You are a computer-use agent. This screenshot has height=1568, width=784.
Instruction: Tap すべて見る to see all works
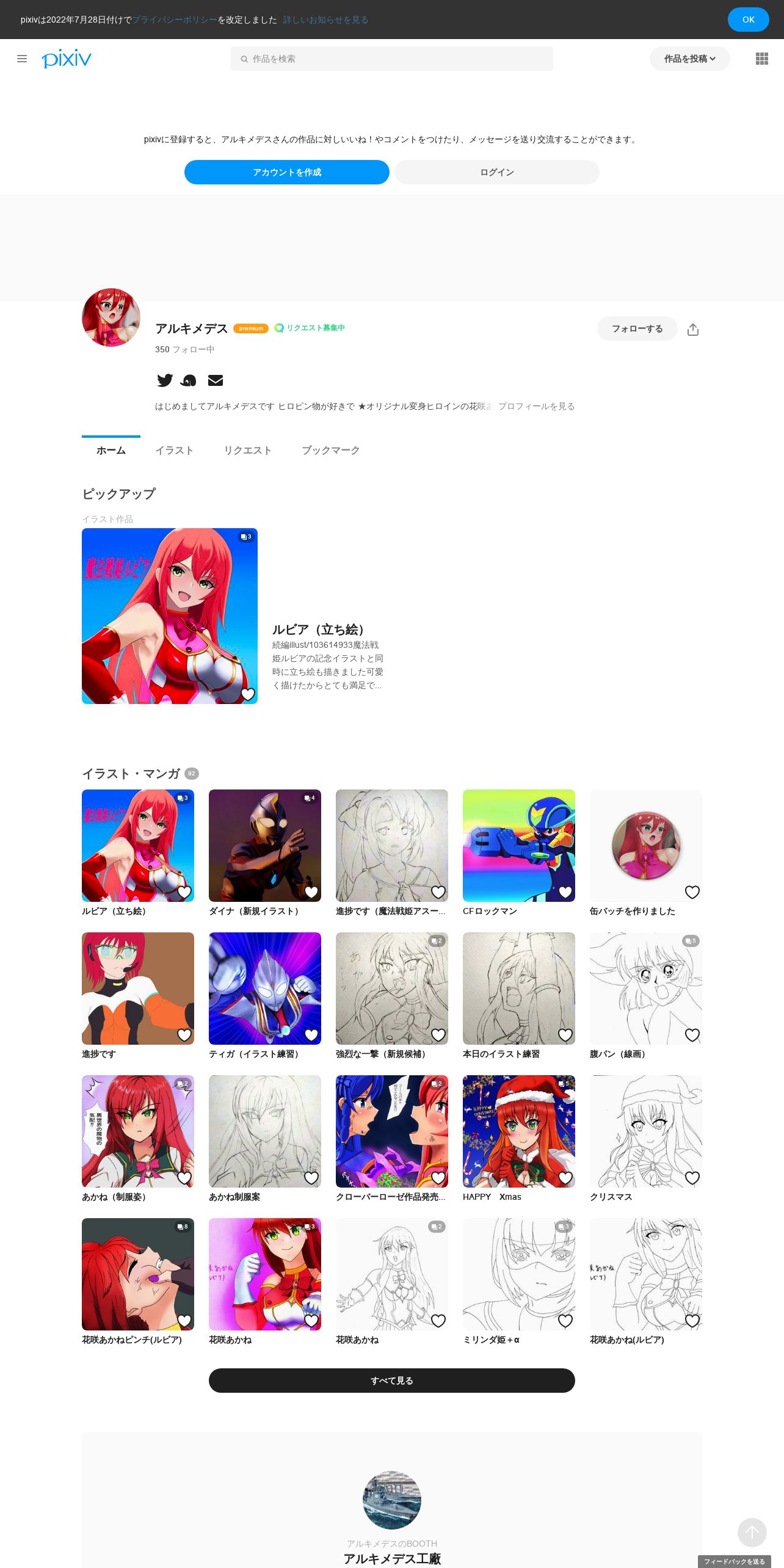point(392,1381)
